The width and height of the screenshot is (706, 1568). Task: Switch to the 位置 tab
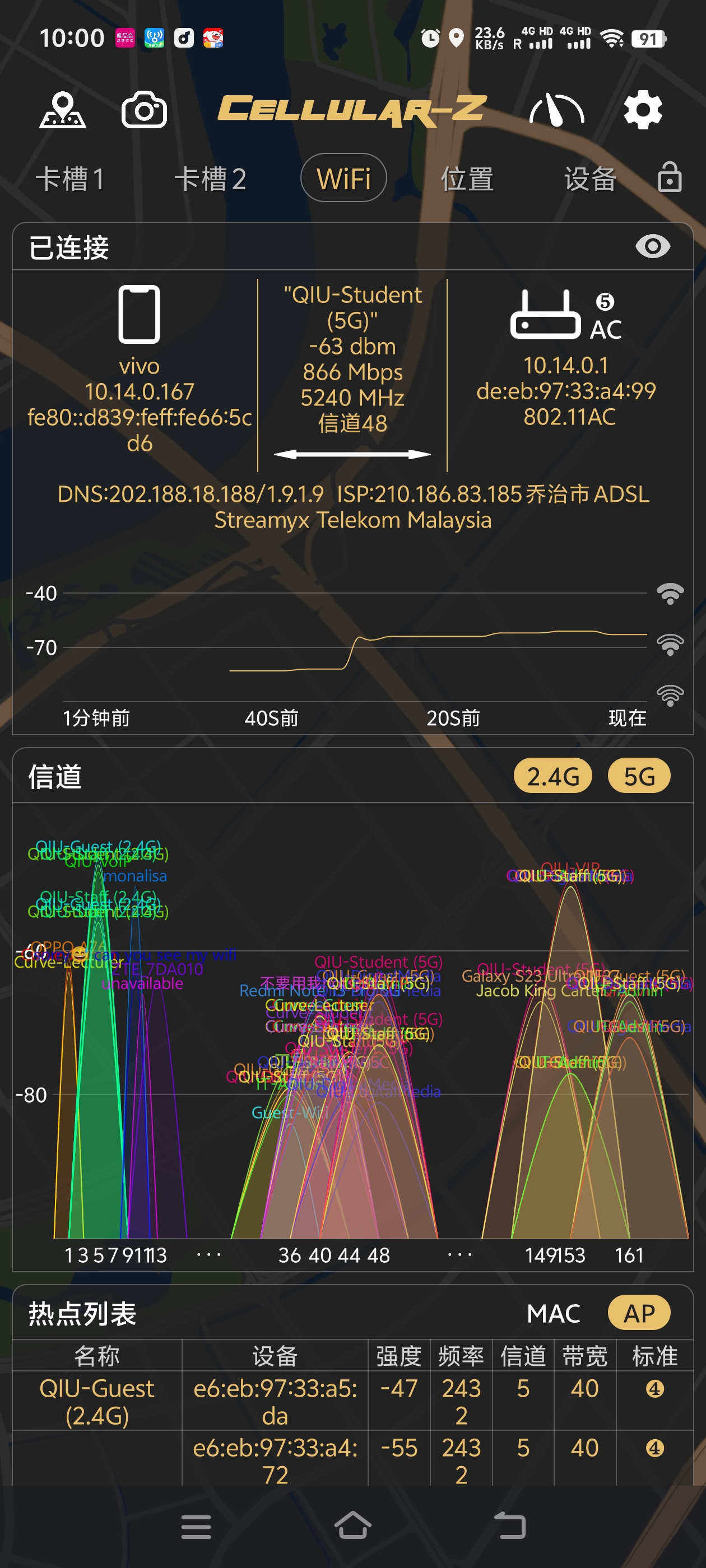click(x=467, y=179)
